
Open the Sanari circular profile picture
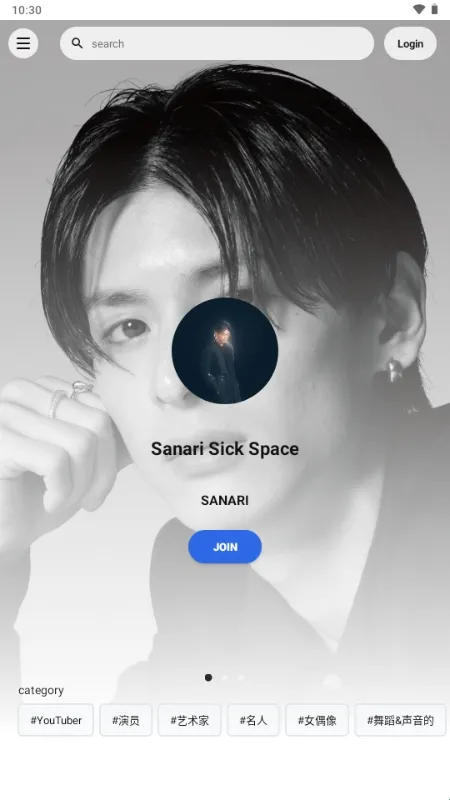click(x=225, y=351)
